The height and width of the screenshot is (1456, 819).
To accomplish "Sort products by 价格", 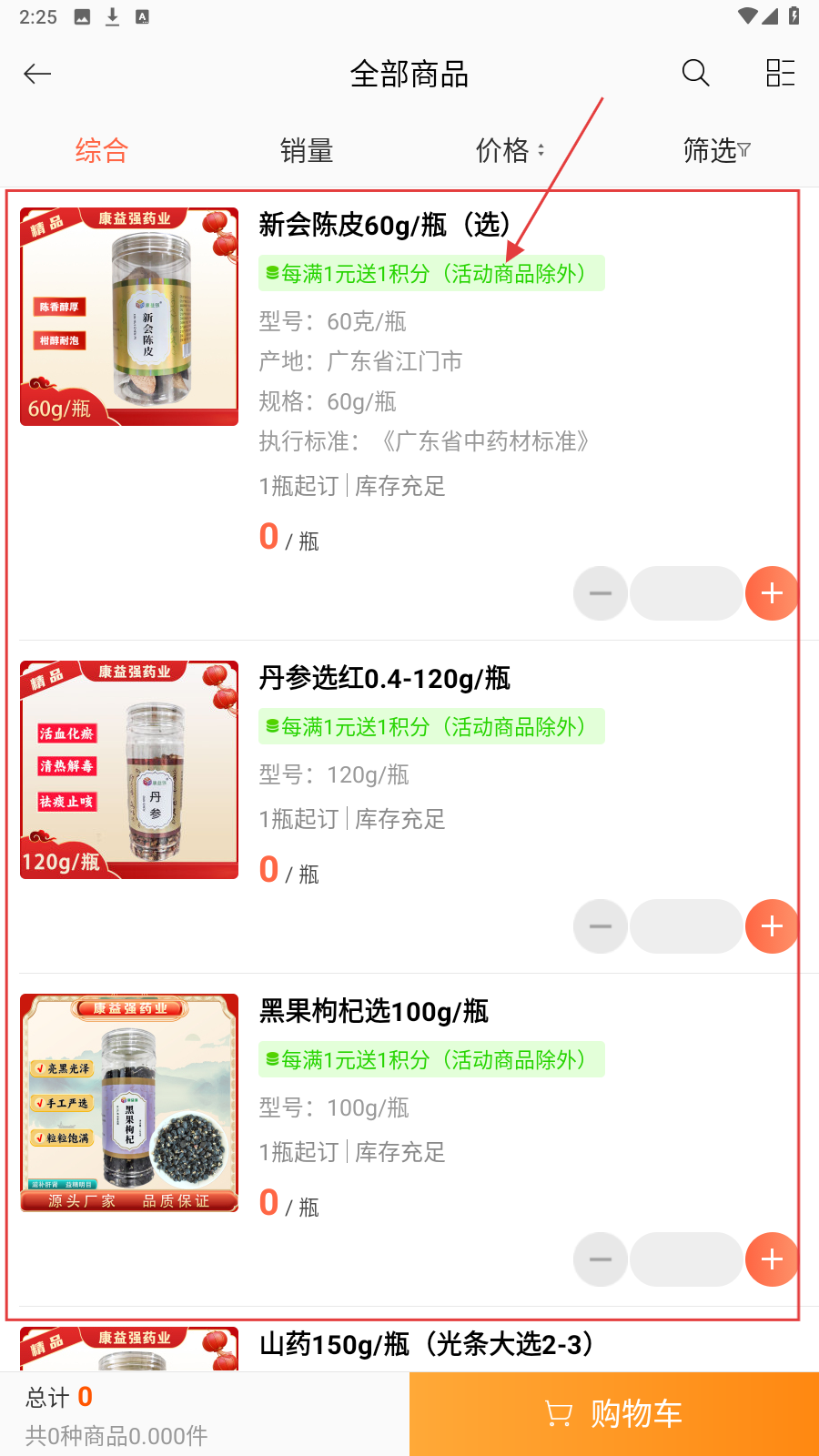I will [509, 150].
